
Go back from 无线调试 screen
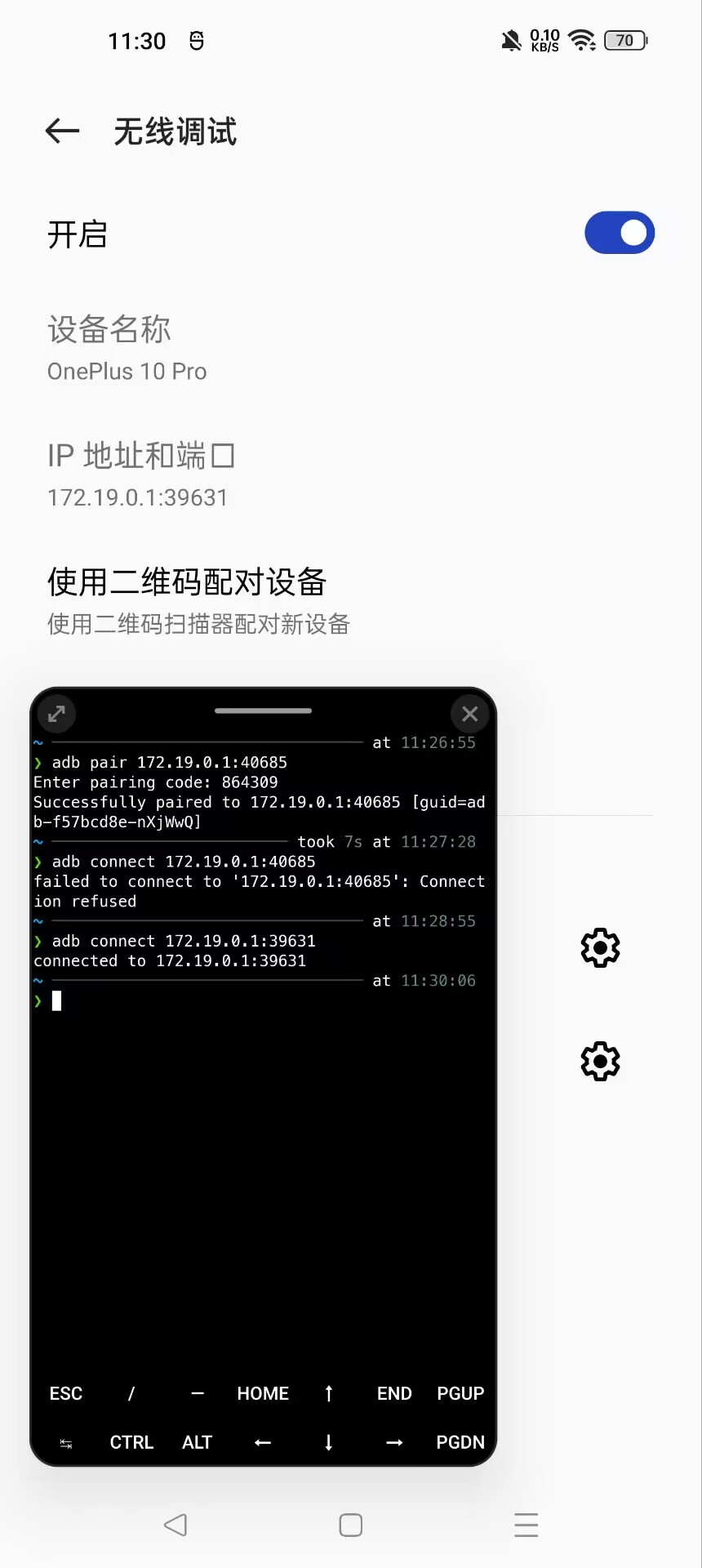(62, 131)
